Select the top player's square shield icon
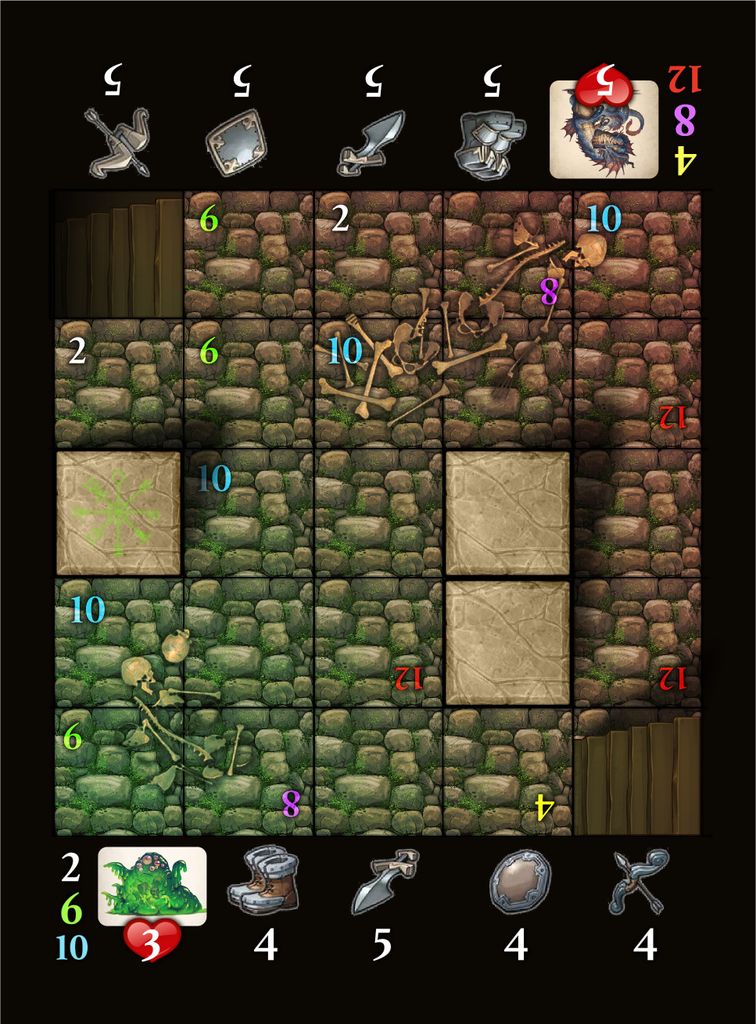756x1024 pixels. 236,143
